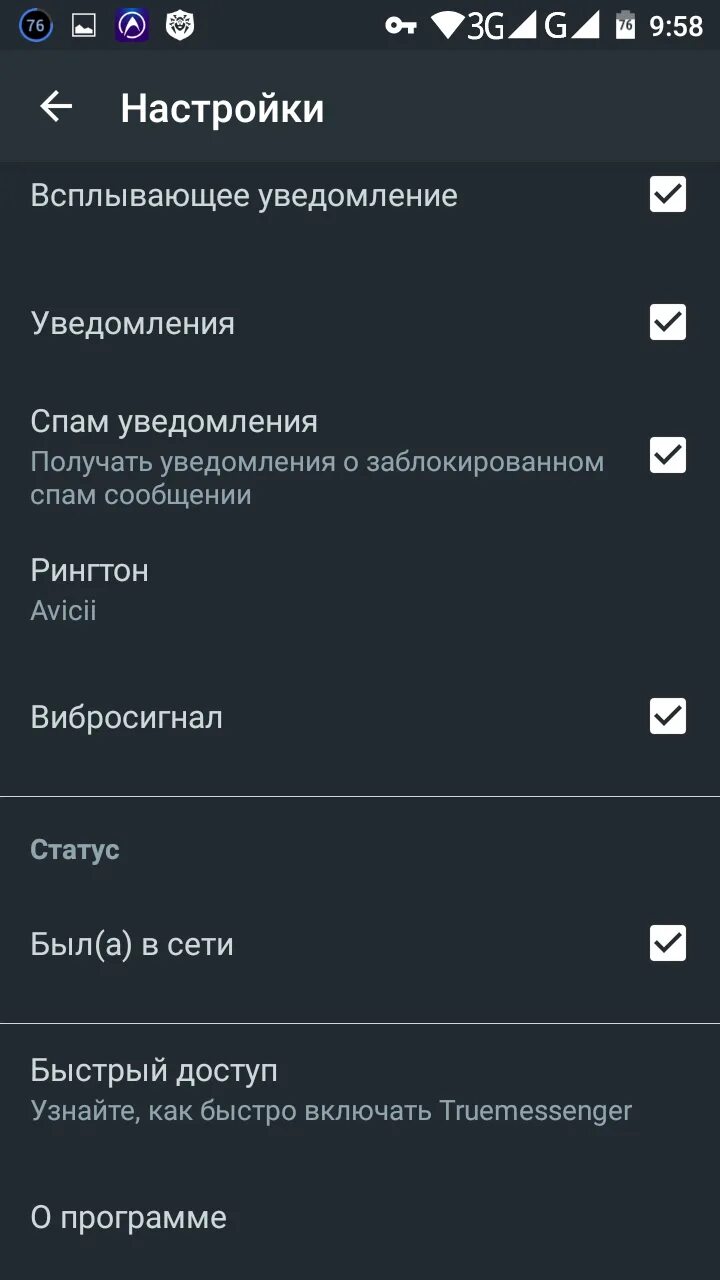Open the Быстрый доступ row
Screen dimensions: 720x1280
(x=360, y=1090)
